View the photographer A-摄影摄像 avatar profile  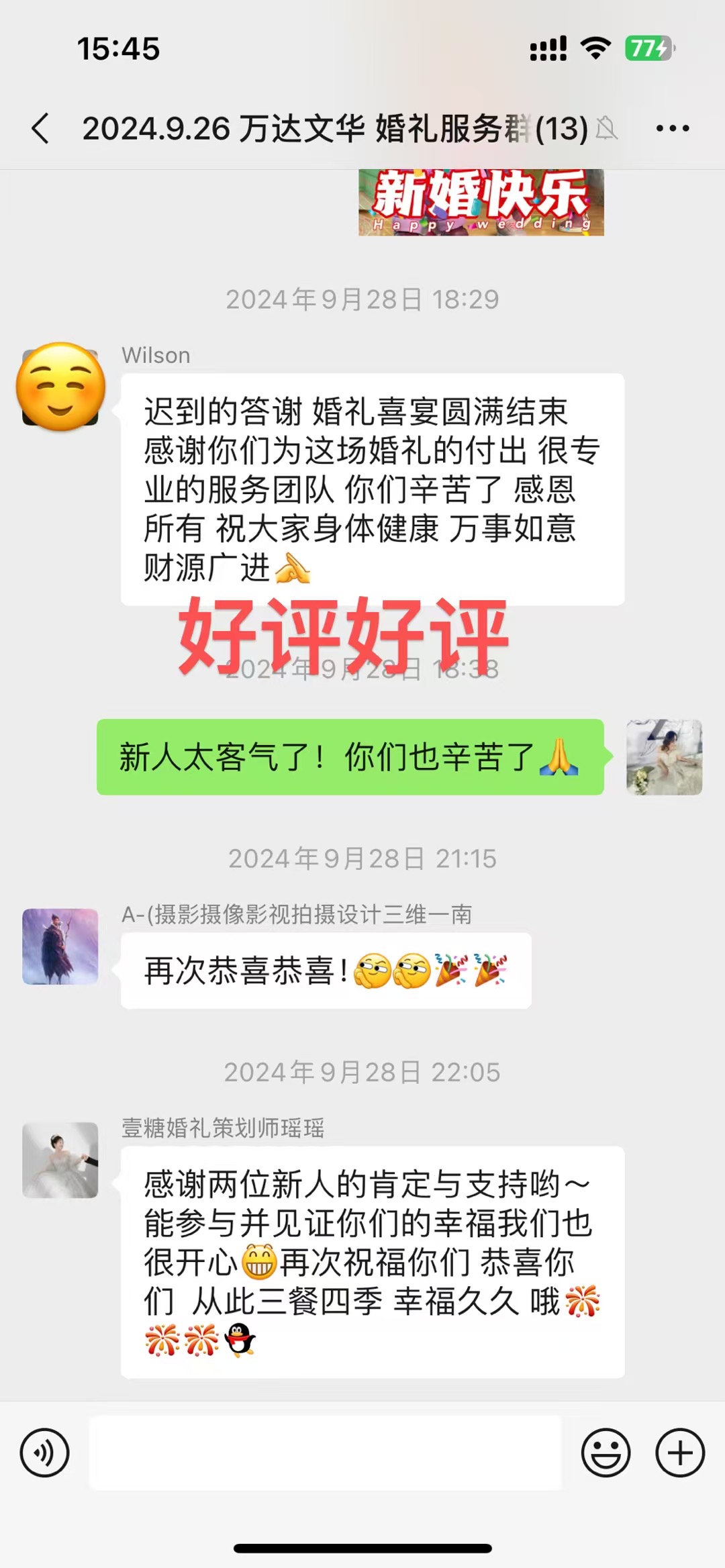[60, 946]
